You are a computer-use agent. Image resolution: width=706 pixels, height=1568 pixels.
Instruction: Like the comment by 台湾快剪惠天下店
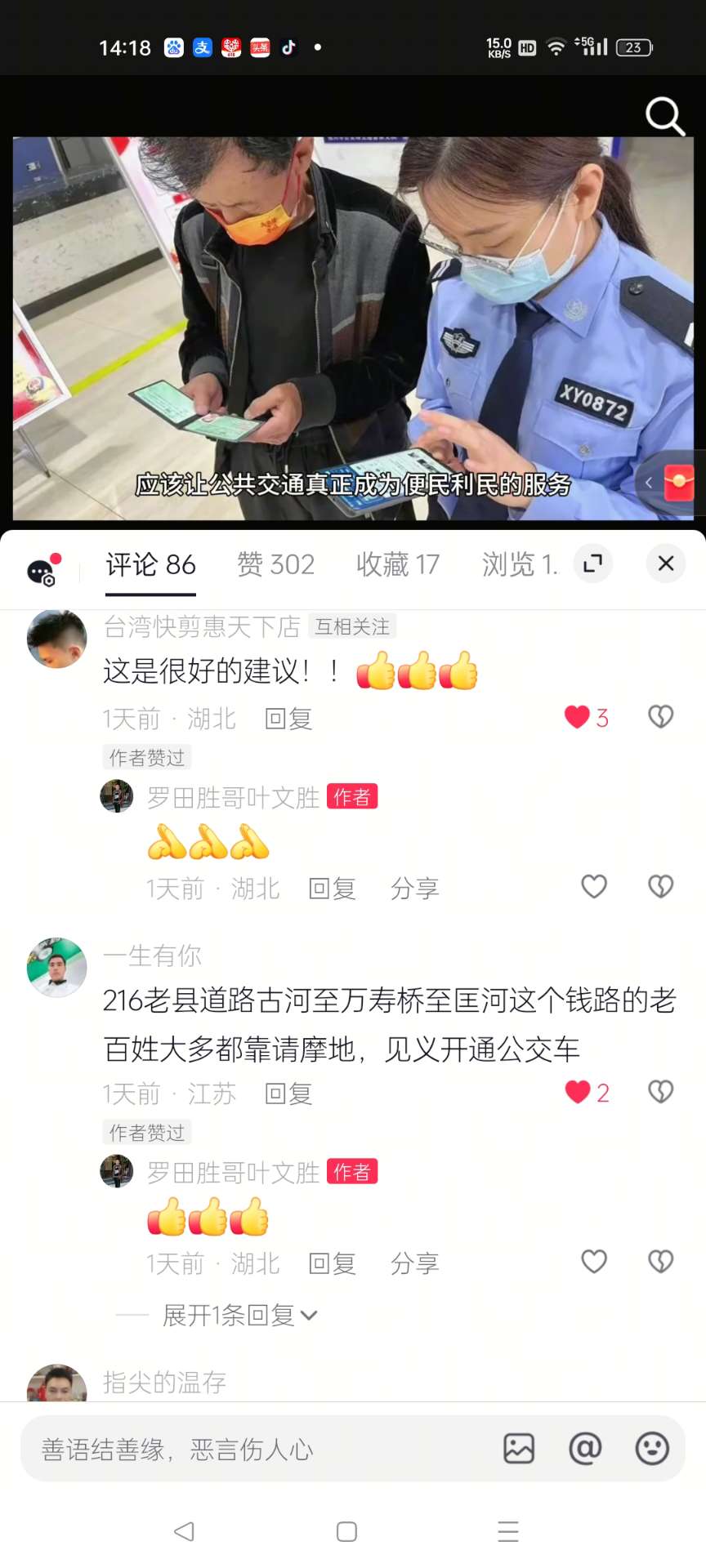[x=577, y=717]
